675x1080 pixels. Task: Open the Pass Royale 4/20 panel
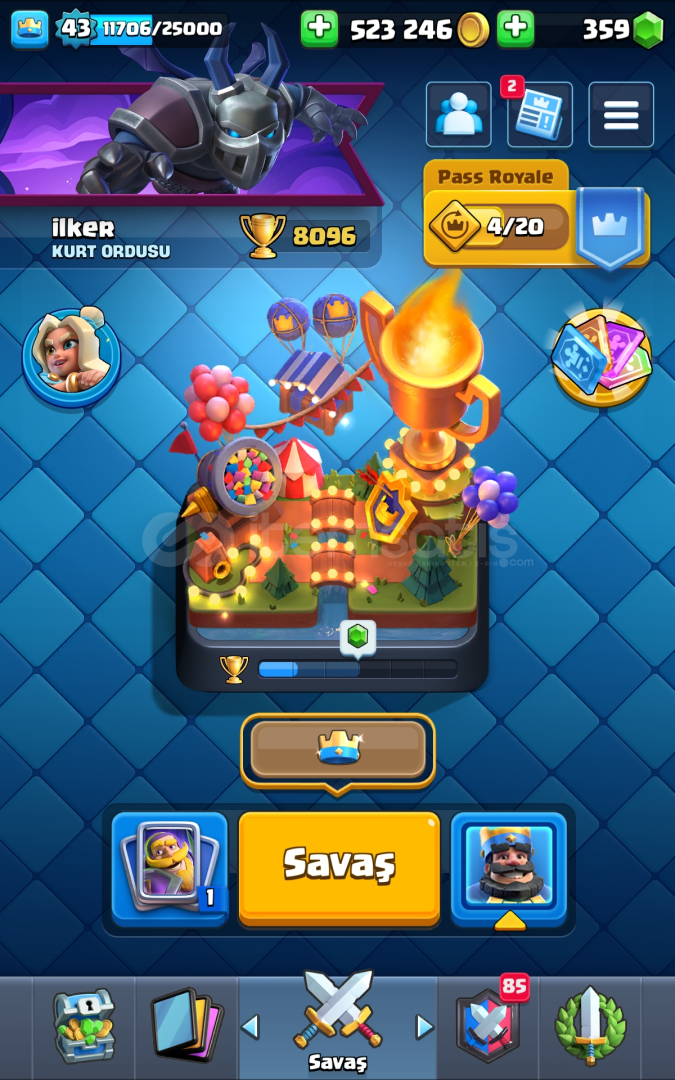point(536,215)
